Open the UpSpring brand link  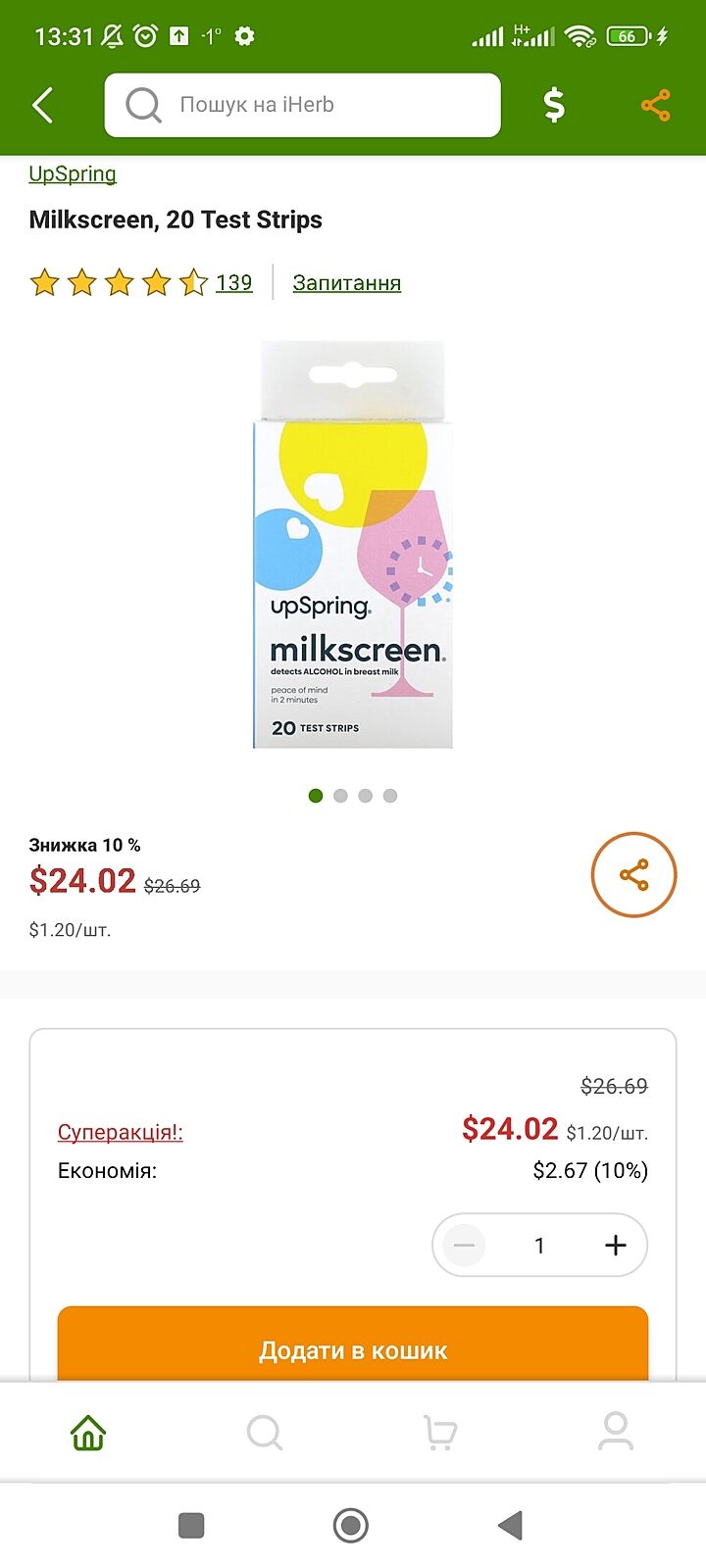point(73,174)
